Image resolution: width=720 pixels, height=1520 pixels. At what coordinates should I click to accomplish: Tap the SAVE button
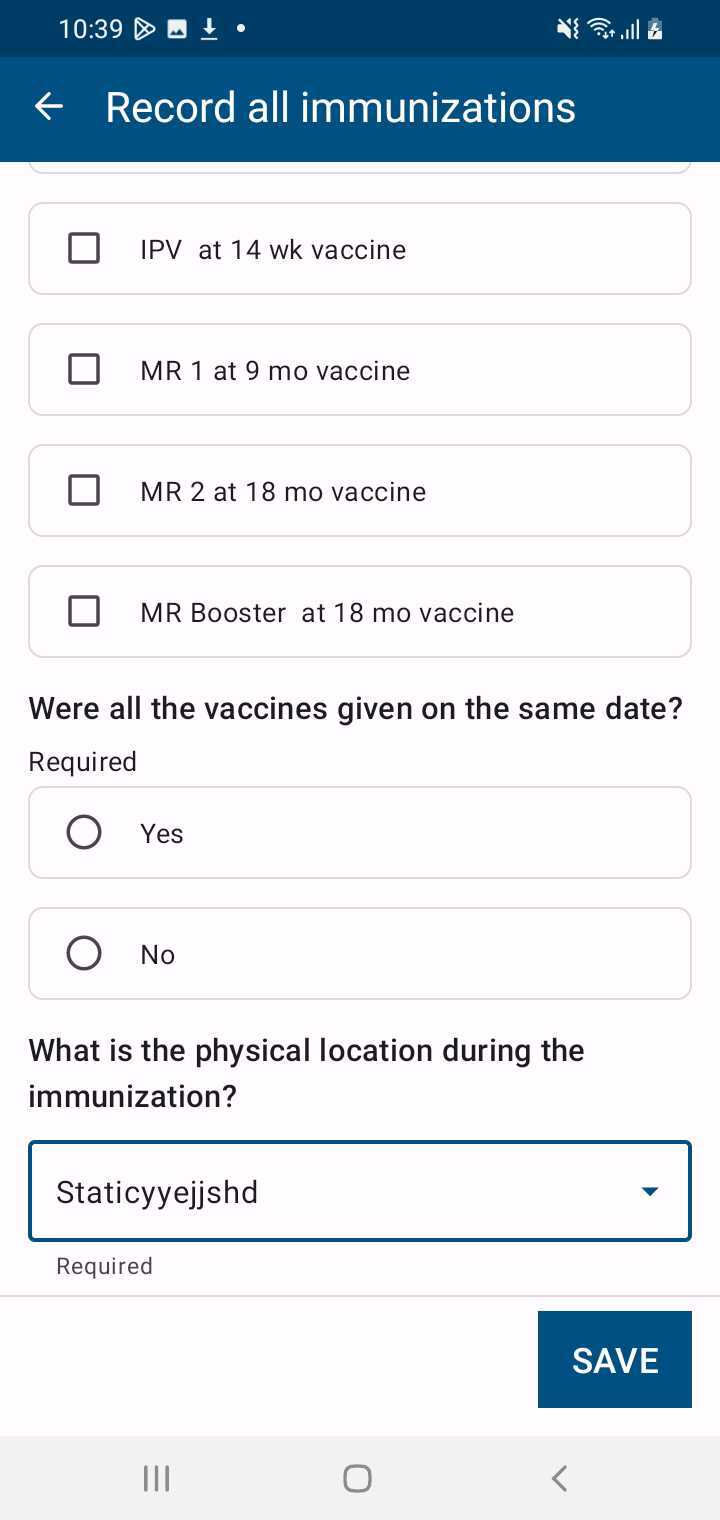pyautogui.click(x=614, y=1360)
